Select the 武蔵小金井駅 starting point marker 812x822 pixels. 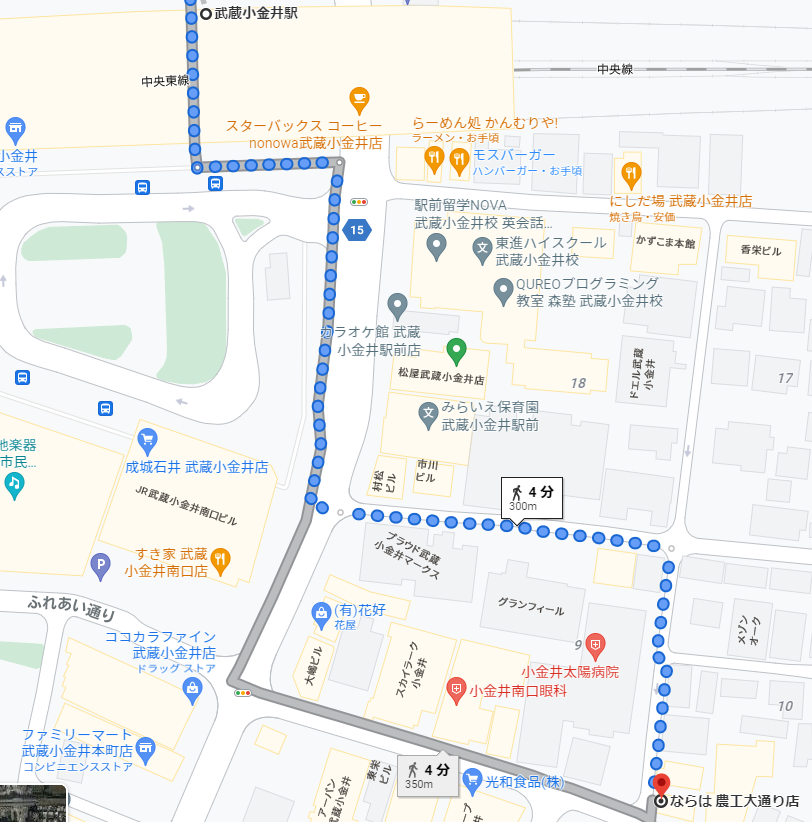pos(207,14)
